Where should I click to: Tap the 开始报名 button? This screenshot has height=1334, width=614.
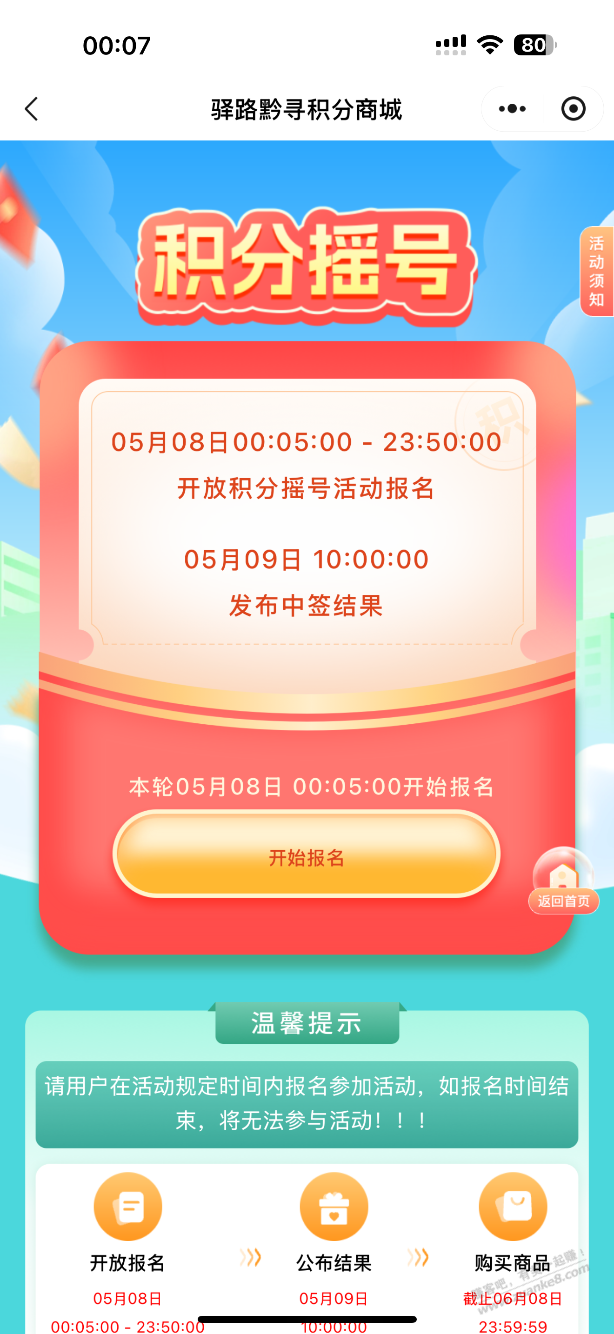coord(306,857)
